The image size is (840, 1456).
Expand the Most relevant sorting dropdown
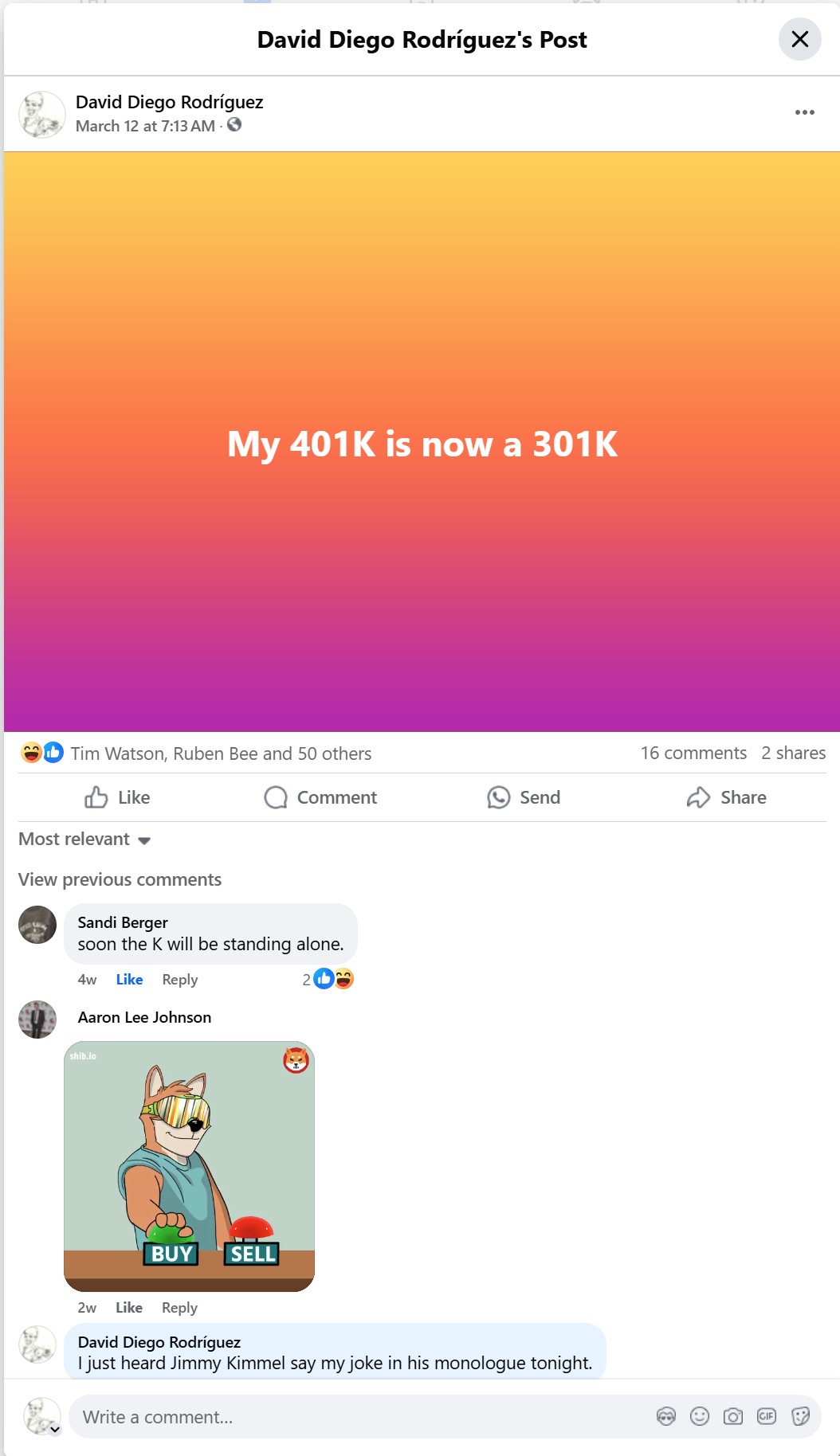(84, 840)
